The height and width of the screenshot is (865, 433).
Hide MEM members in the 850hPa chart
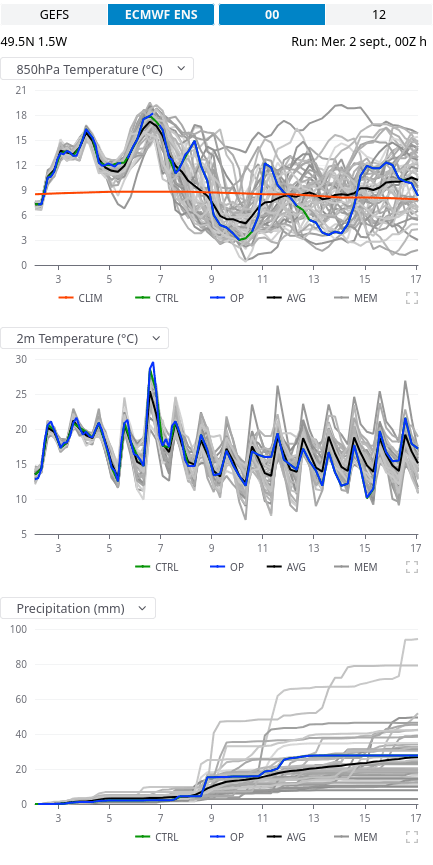(x=356, y=298)
